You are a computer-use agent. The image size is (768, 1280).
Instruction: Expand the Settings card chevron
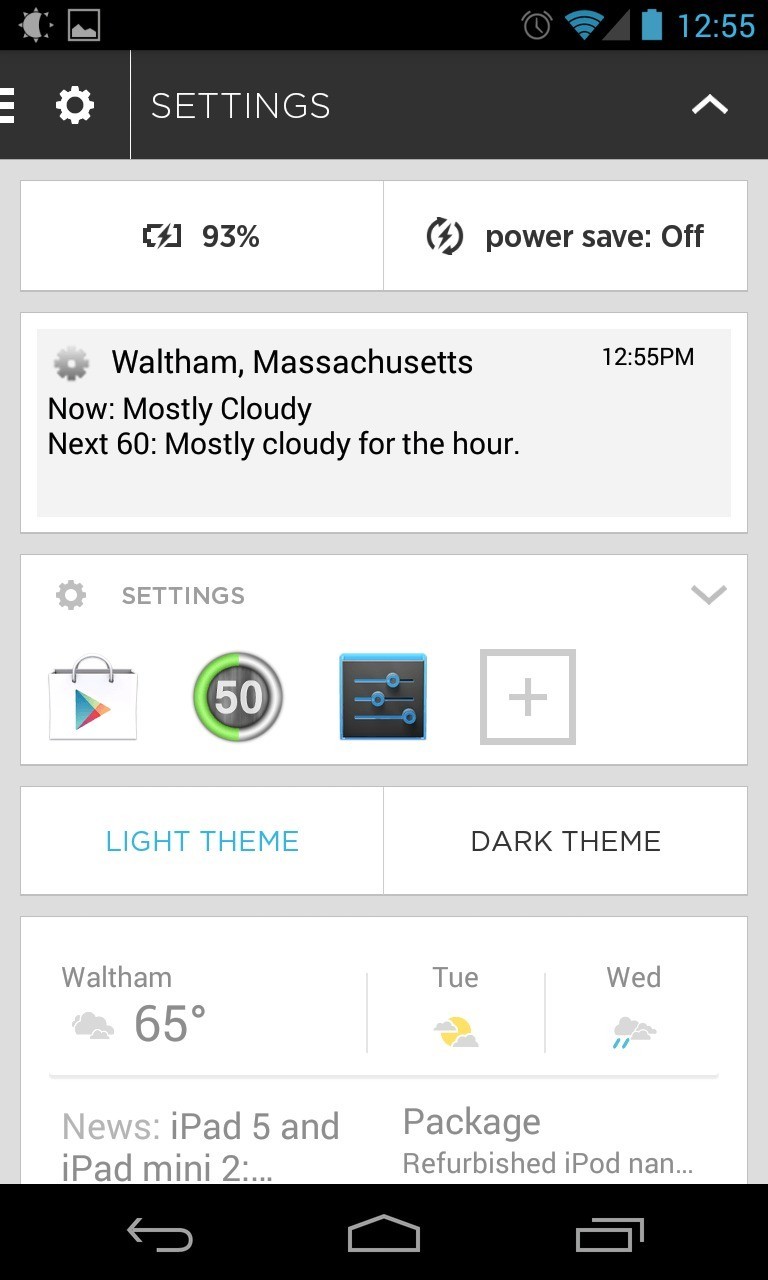(x=708, y=595)
